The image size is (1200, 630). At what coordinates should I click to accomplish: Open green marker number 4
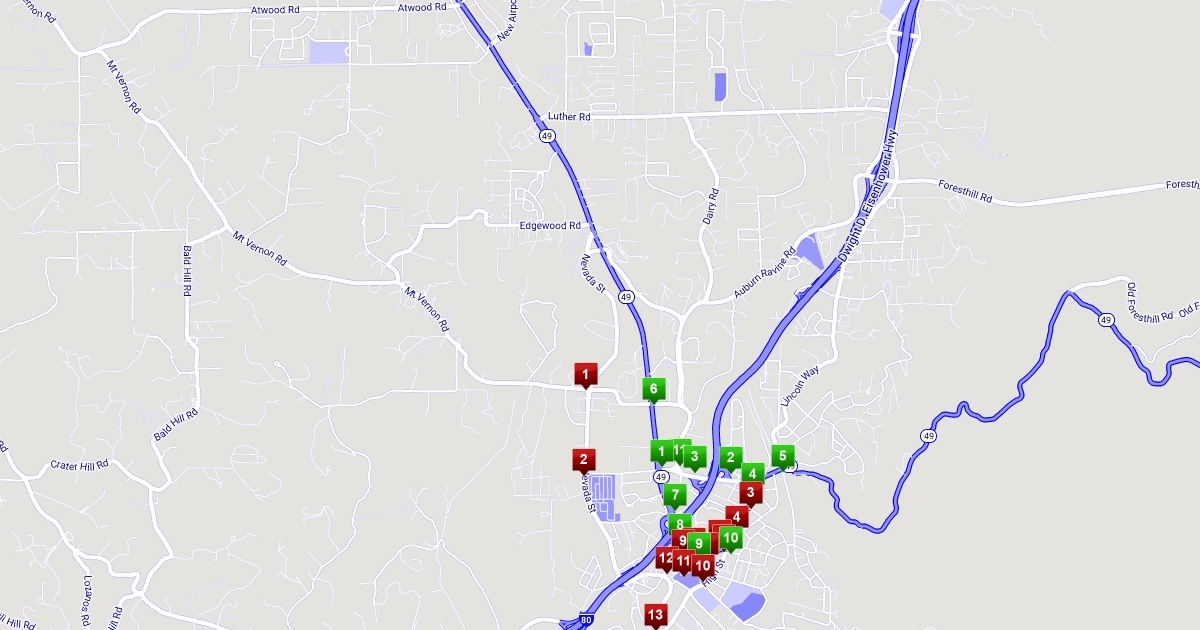click(753, 473)
